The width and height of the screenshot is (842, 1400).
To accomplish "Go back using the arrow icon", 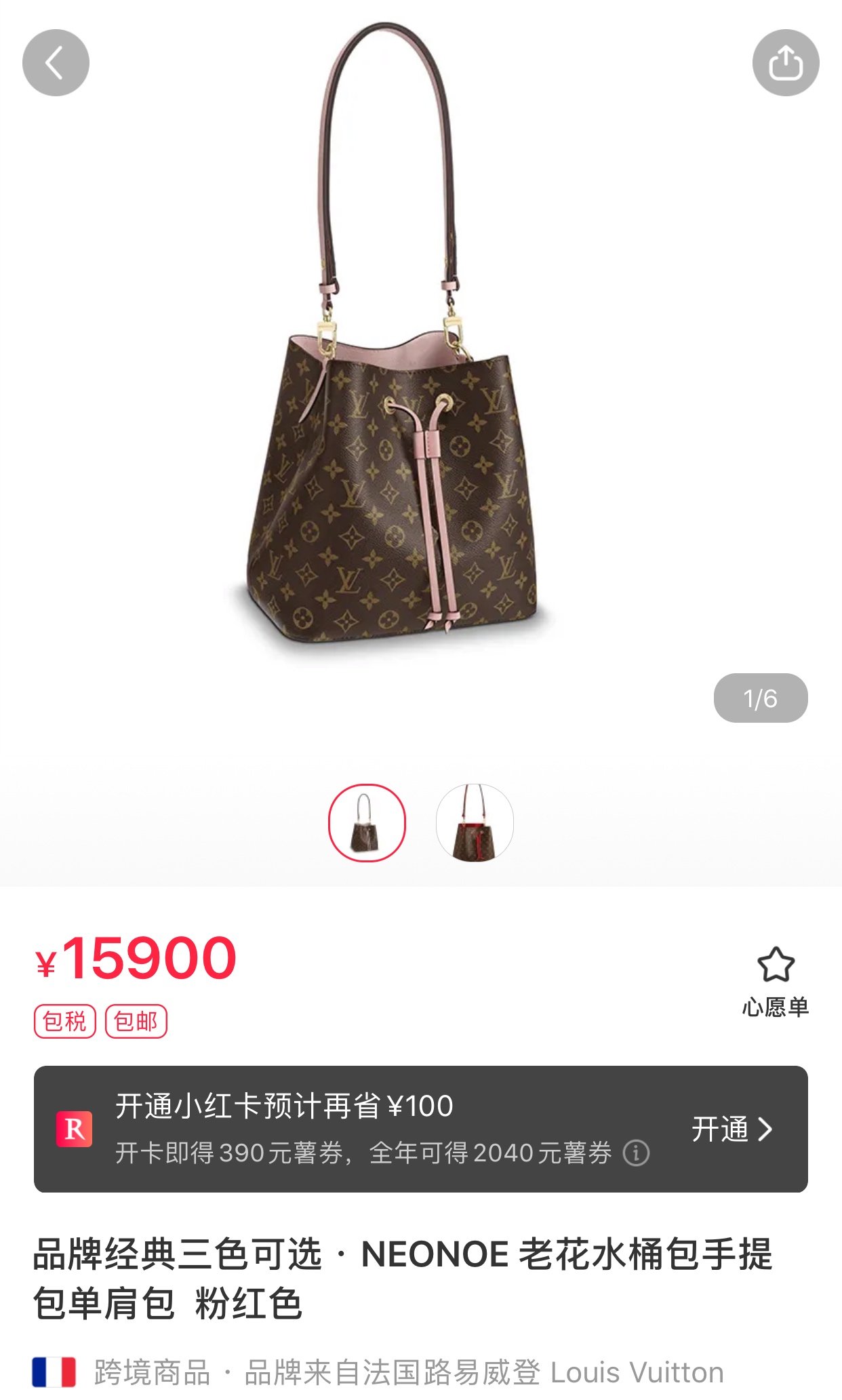I will (x=56, y=62).
